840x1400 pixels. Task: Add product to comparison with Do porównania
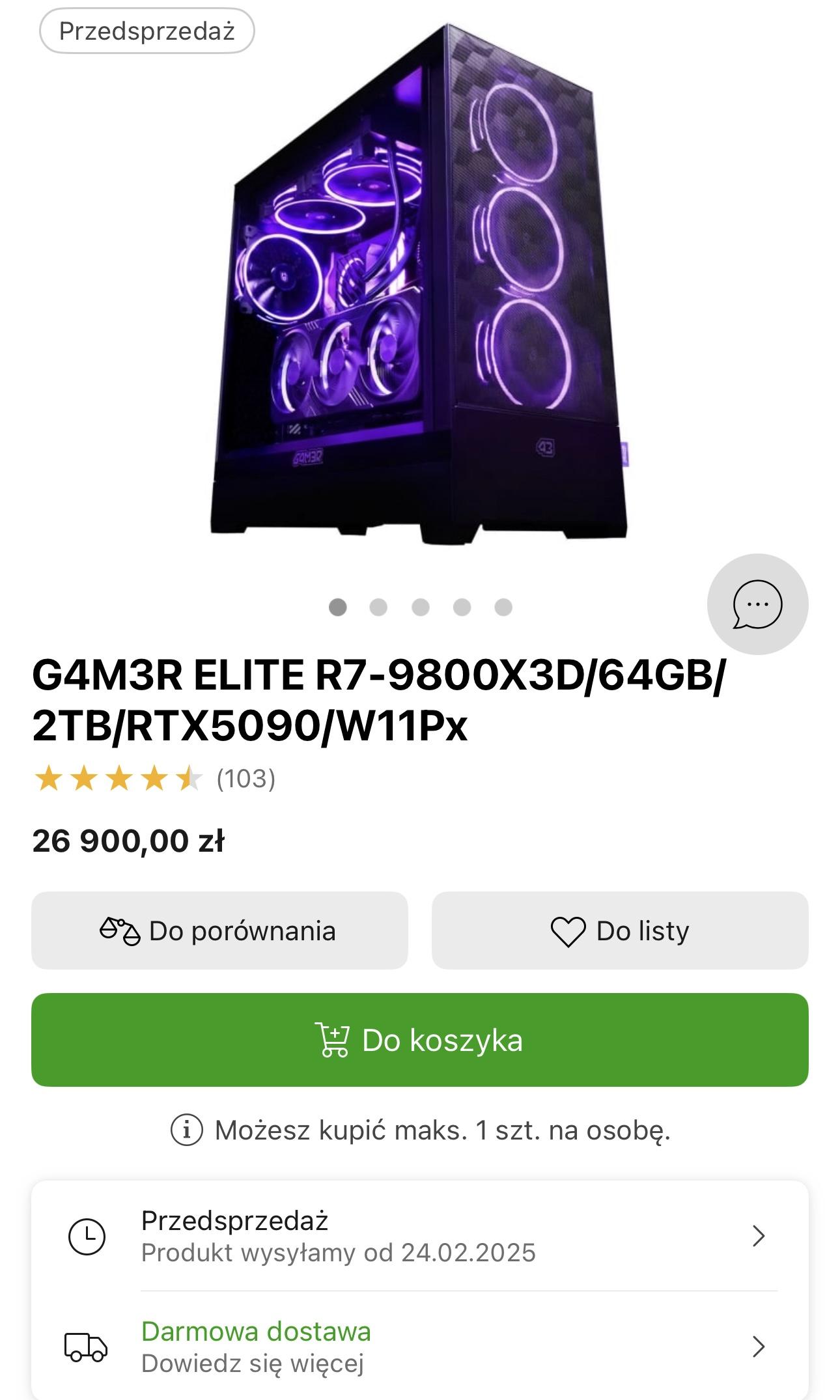click(x=219, y=931)
